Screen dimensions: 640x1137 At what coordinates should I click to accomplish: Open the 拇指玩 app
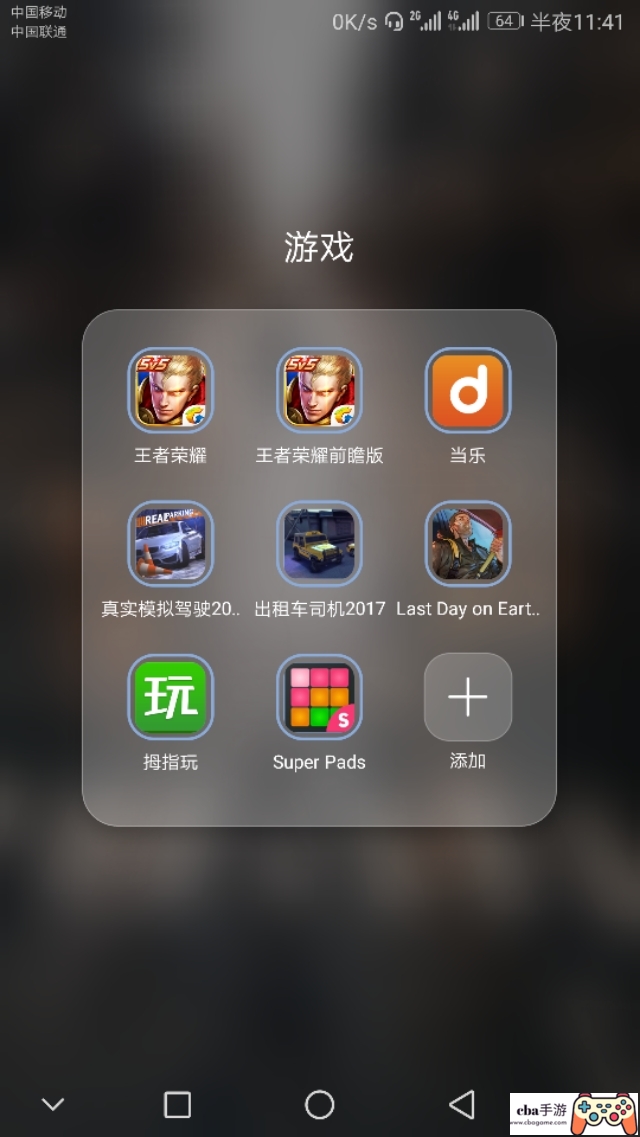170,697
